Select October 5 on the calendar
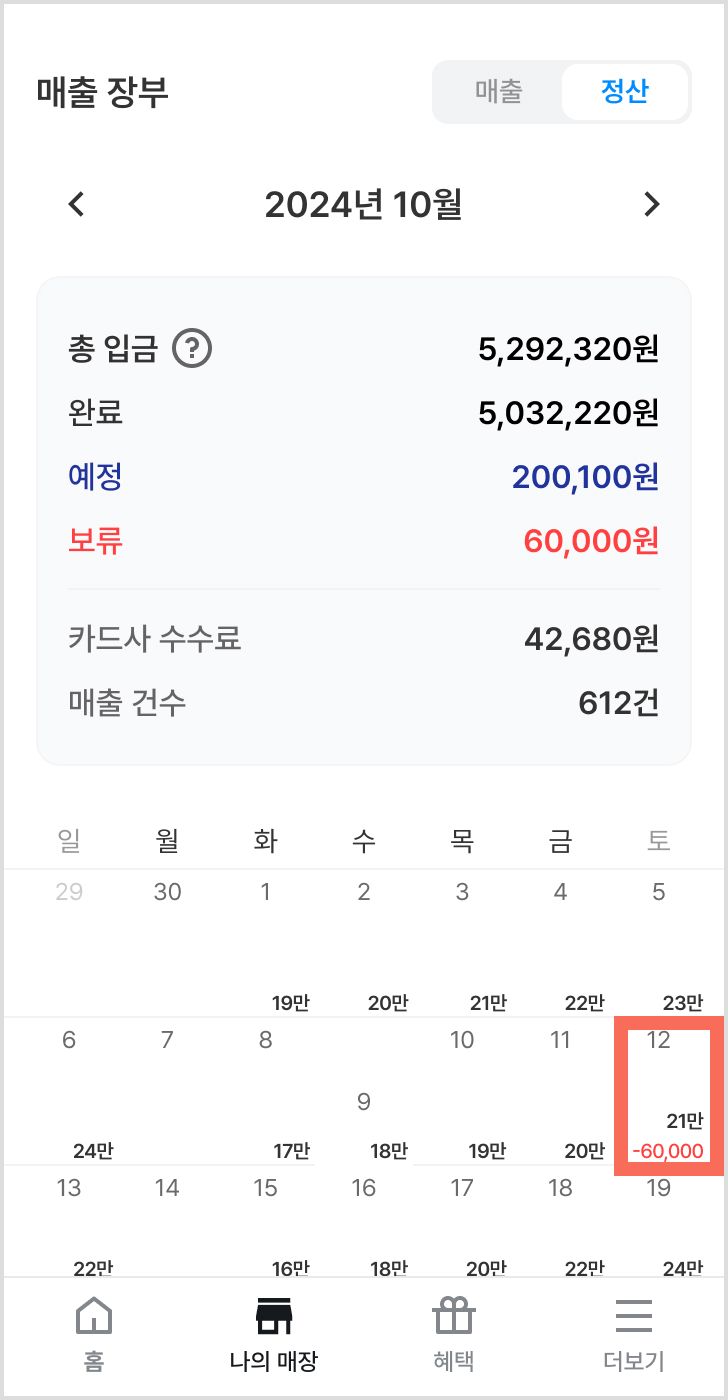This screenshot has width=728, height=1400. click(x=659, y=943)
